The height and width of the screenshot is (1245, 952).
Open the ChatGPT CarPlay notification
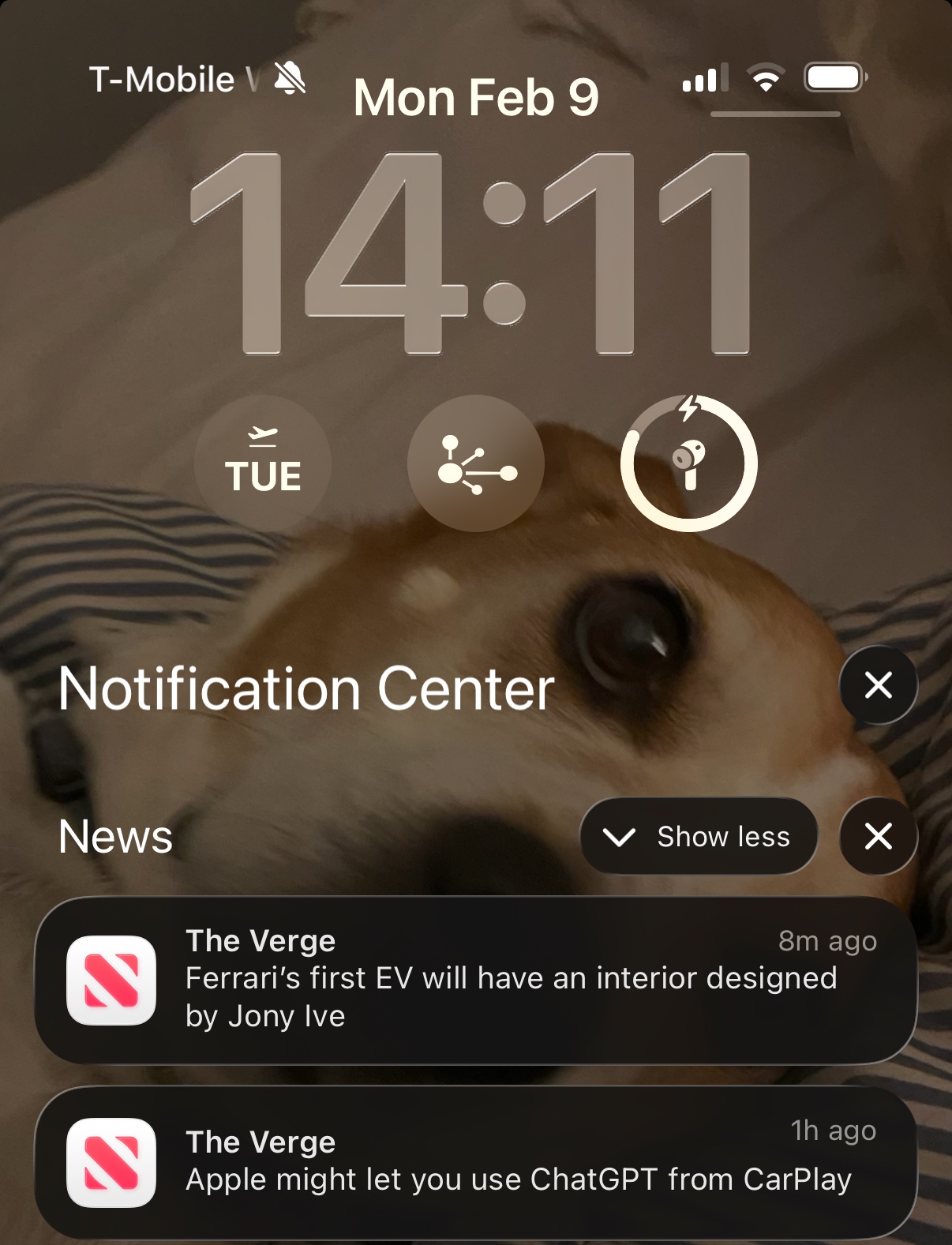click(x=476, y=1161)
